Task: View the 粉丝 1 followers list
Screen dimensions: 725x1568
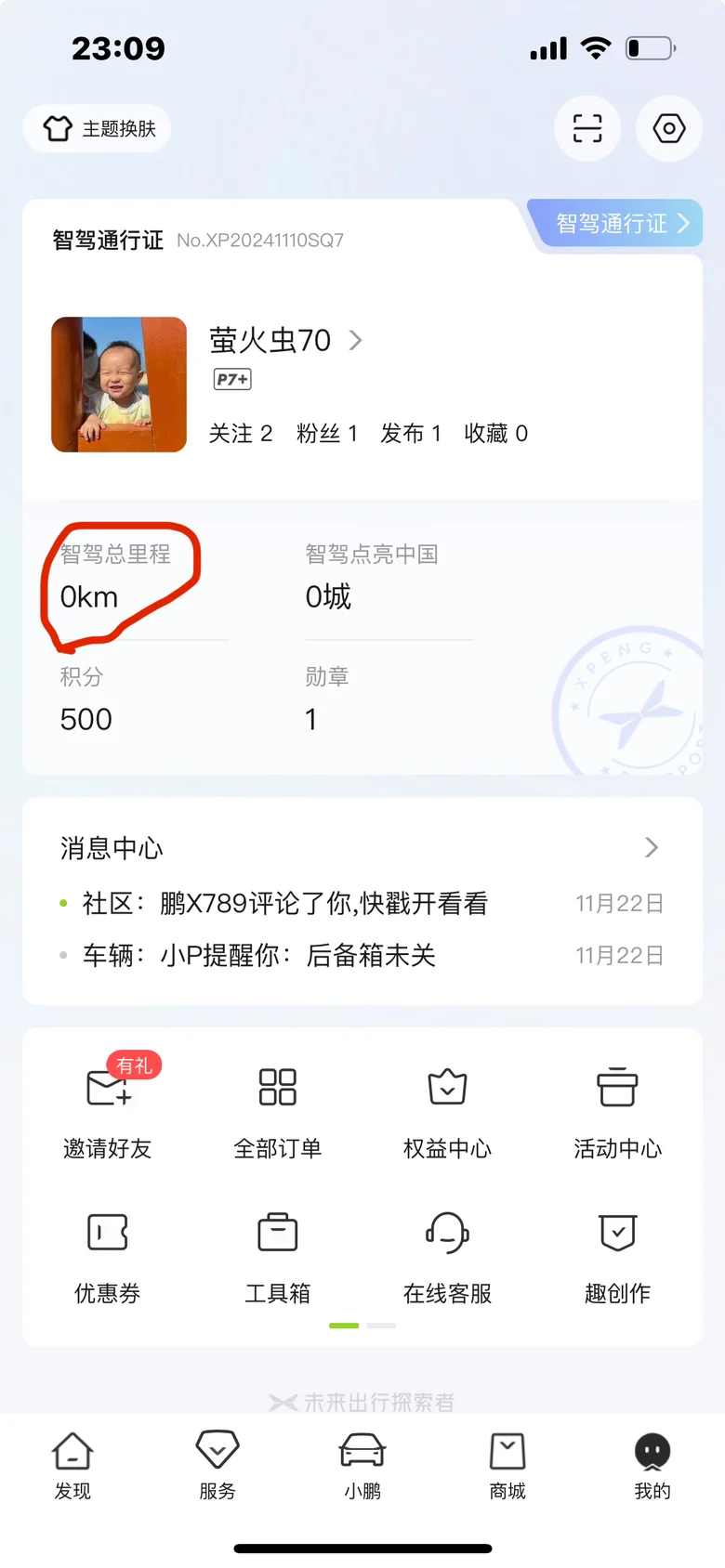Action: point(327,434)
